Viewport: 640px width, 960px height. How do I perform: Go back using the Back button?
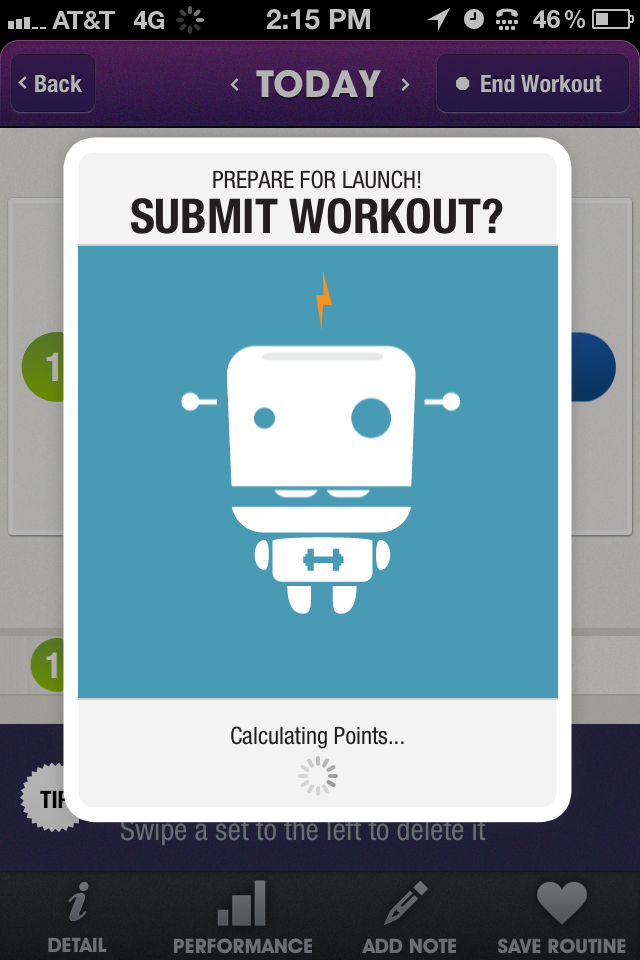click(x=54, y=84)
